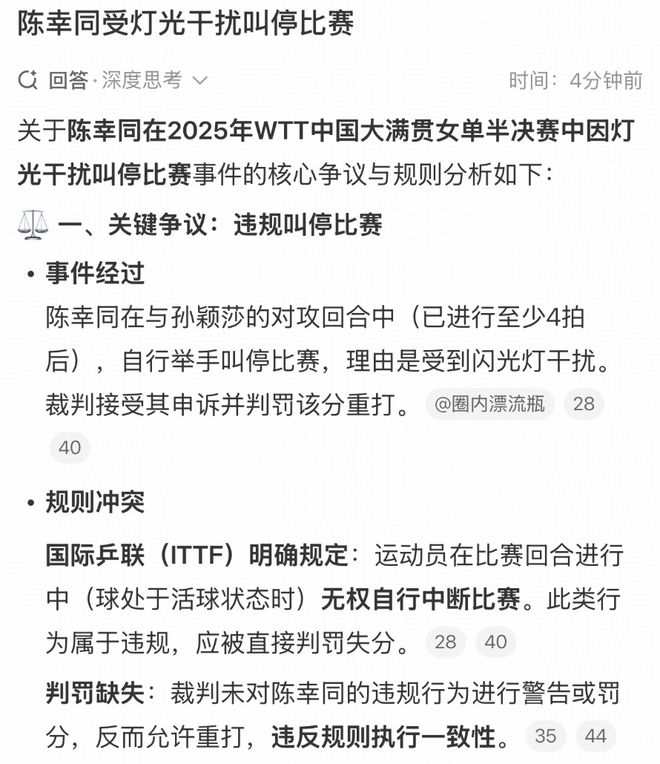Open citation 28 after 应被直接判罚失分
The width and height of the screenshot is (660, 764).
(445, 642)
